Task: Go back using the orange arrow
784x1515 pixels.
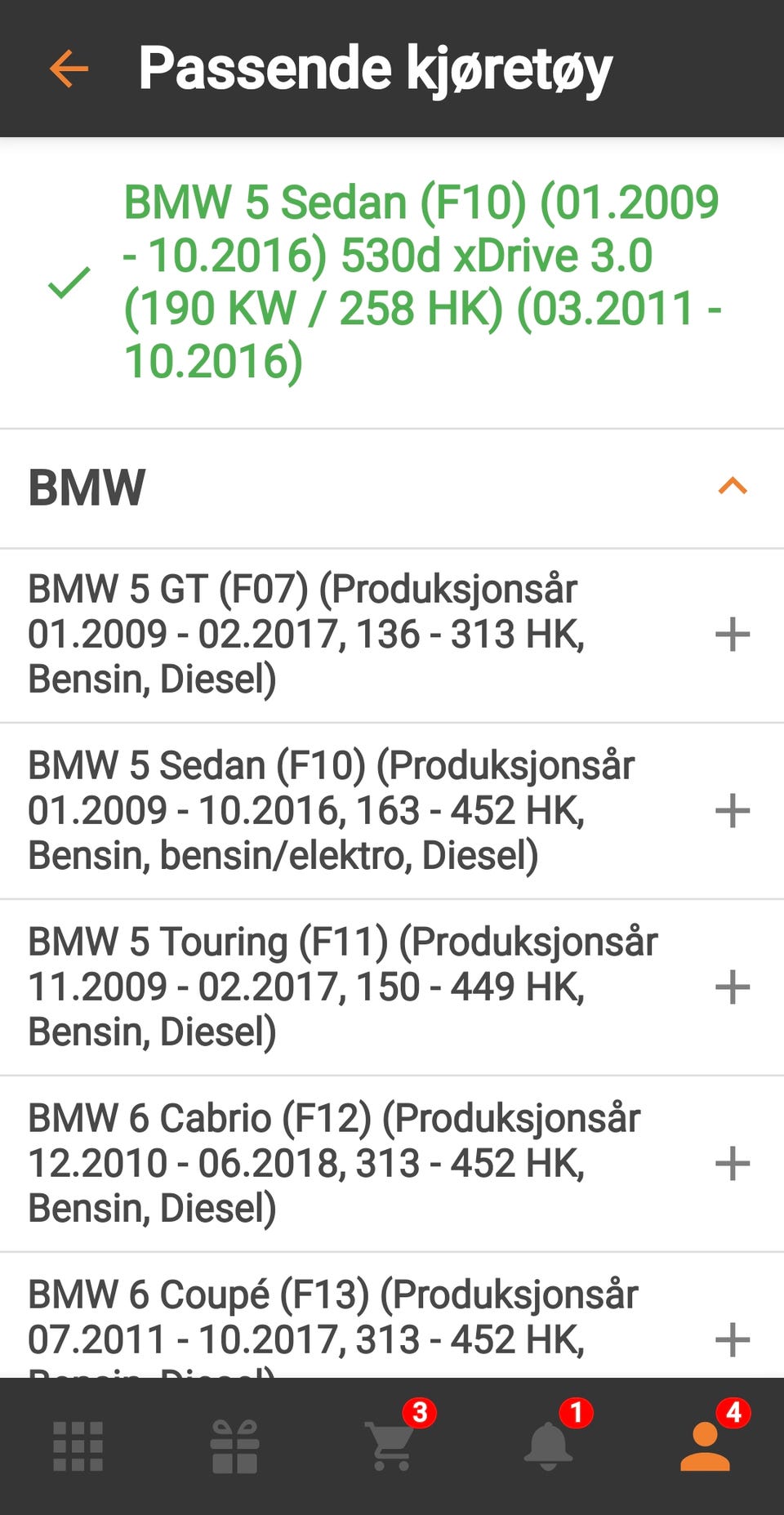Action: pos(69,68)
